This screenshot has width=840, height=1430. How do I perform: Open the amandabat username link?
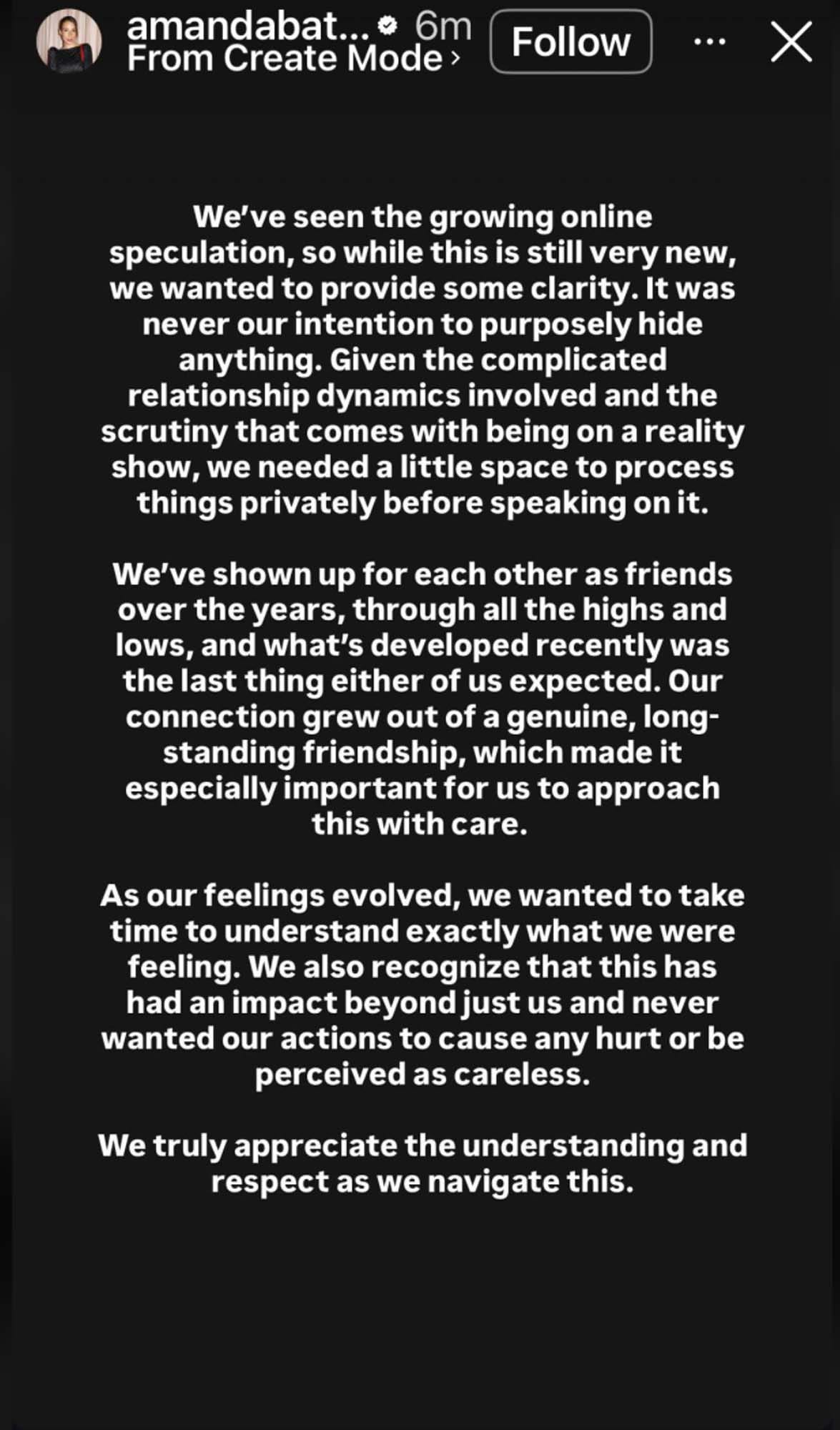pos(247,26)
